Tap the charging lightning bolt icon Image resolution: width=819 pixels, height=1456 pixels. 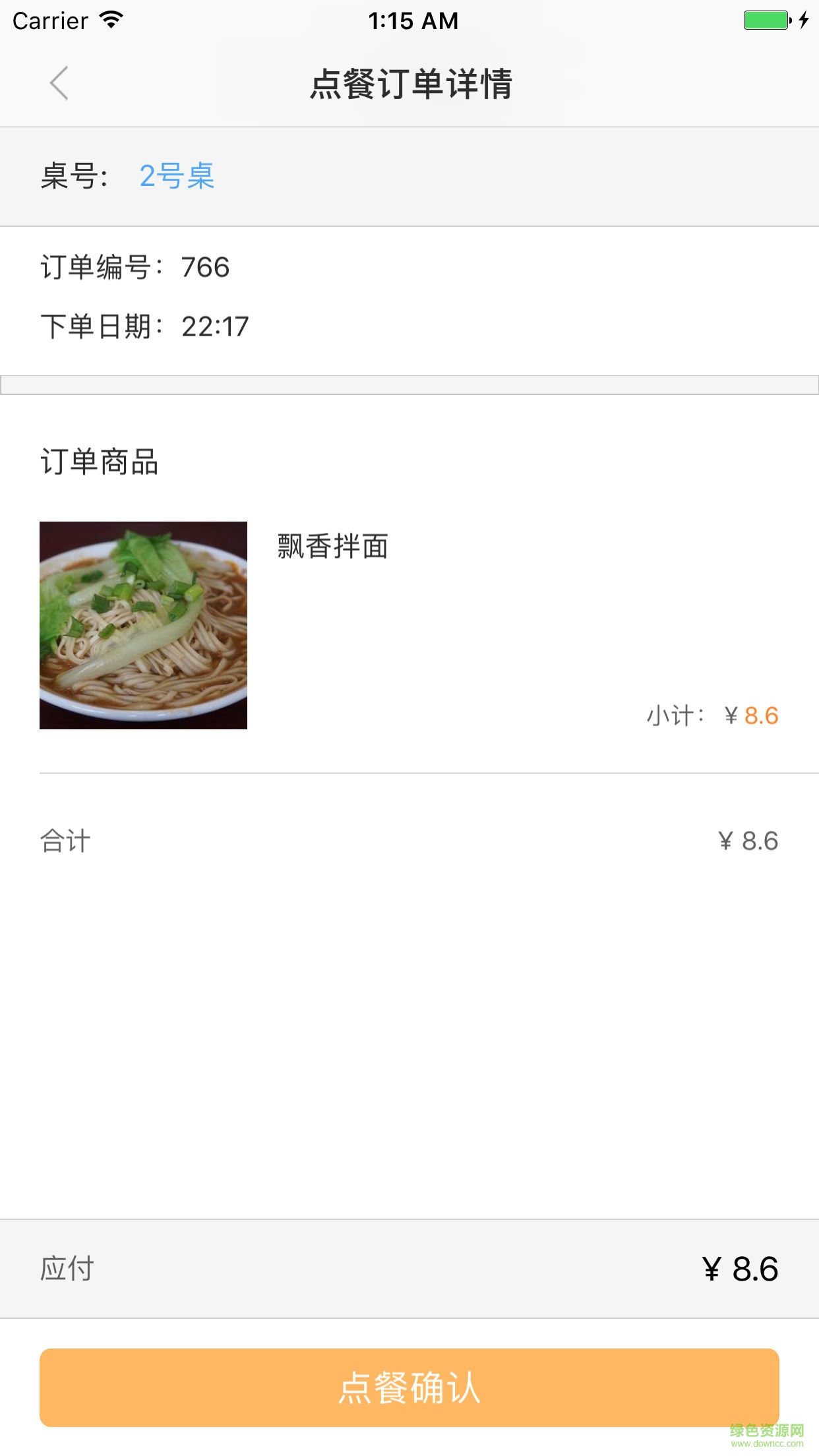tap(803, 20)
